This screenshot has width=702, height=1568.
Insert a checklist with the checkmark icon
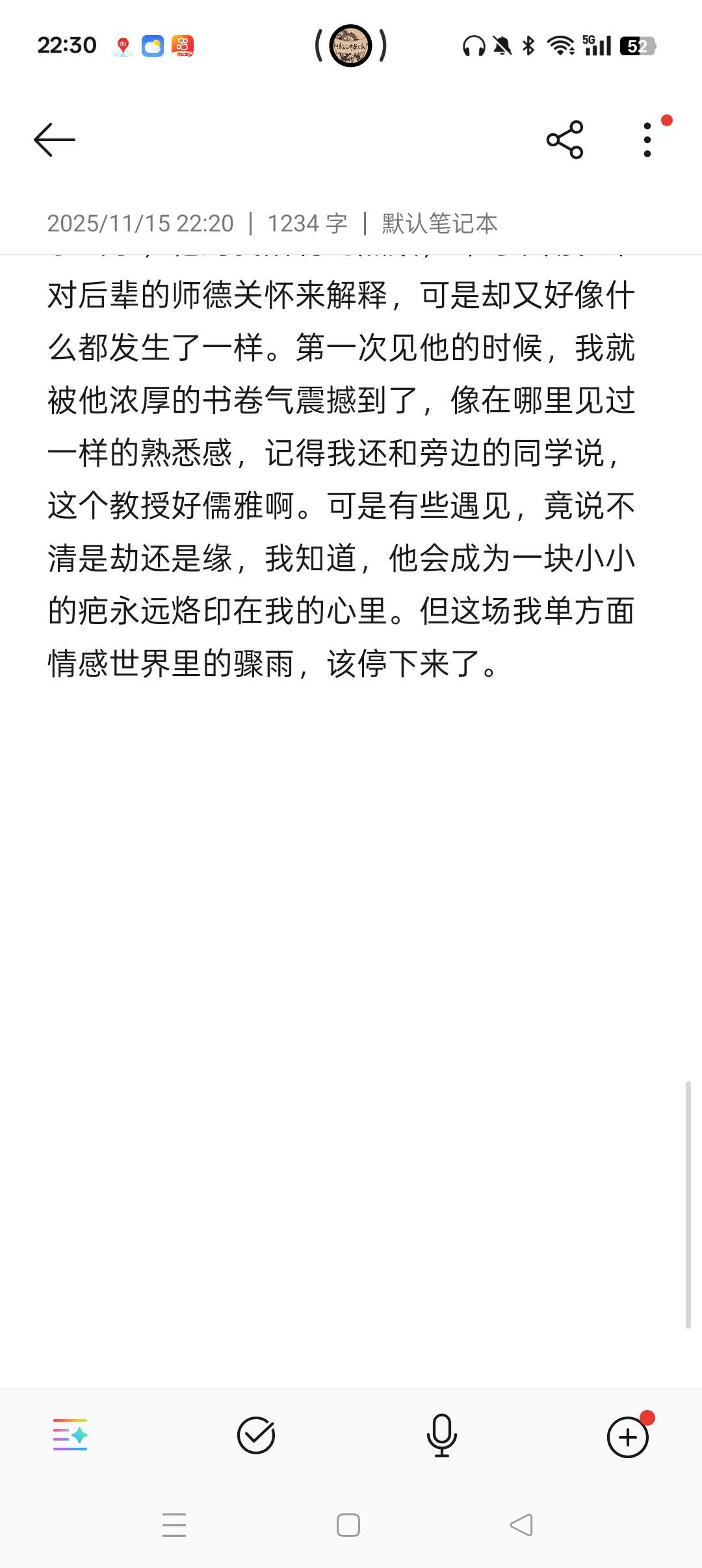pyautogui.click(x=256, y=1435)
